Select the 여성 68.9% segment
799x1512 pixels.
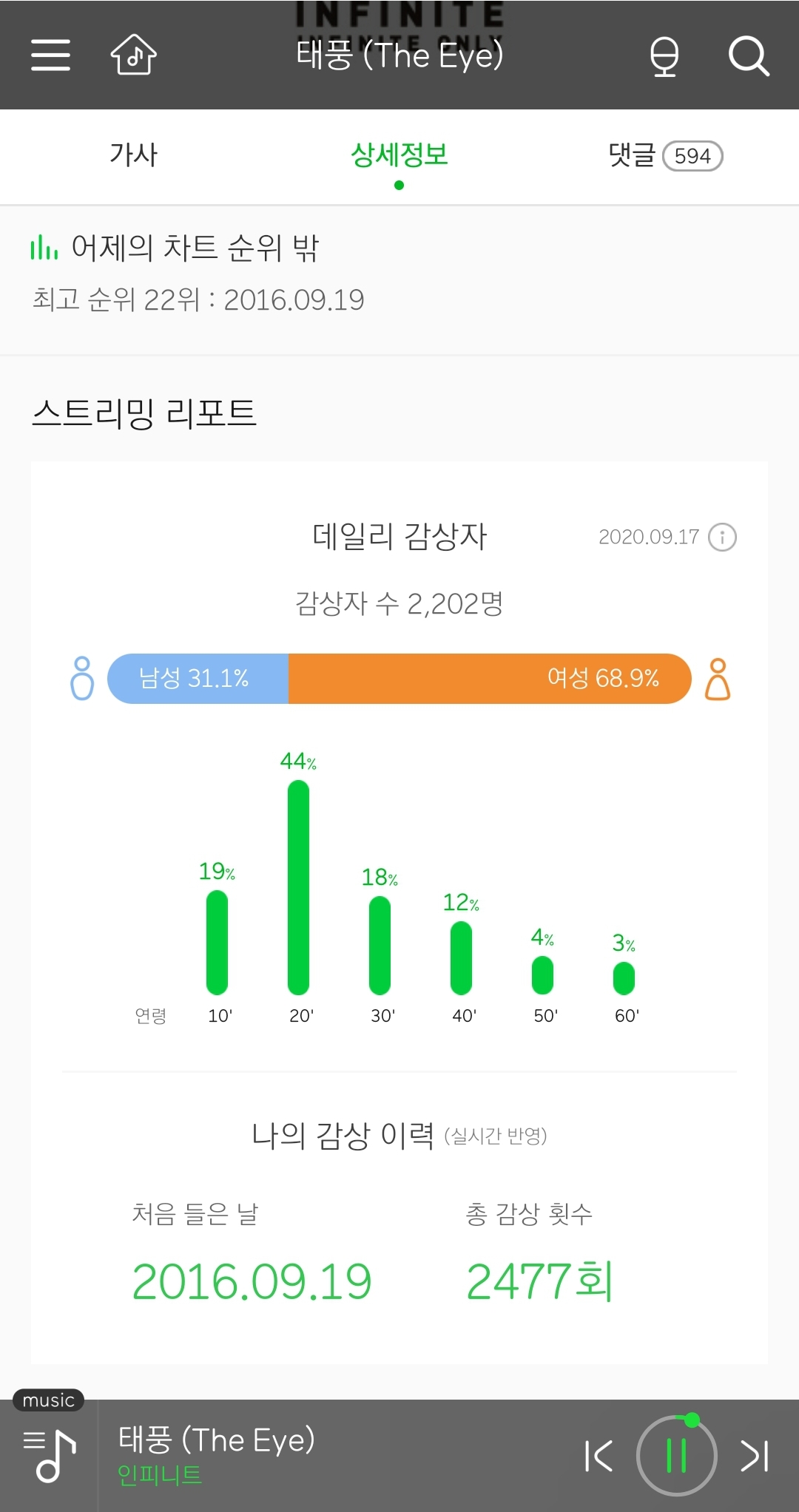tap(488, 679)
